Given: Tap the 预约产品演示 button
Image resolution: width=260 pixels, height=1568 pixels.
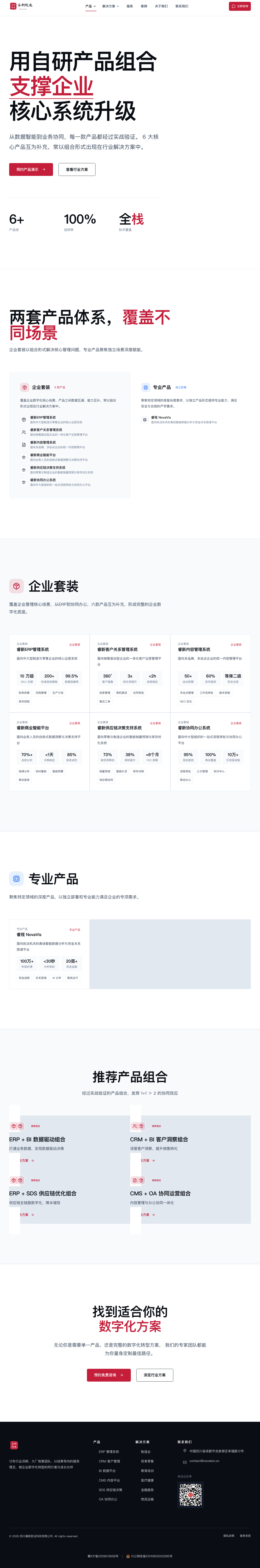Looking at the screenshot, I should 31,169.
